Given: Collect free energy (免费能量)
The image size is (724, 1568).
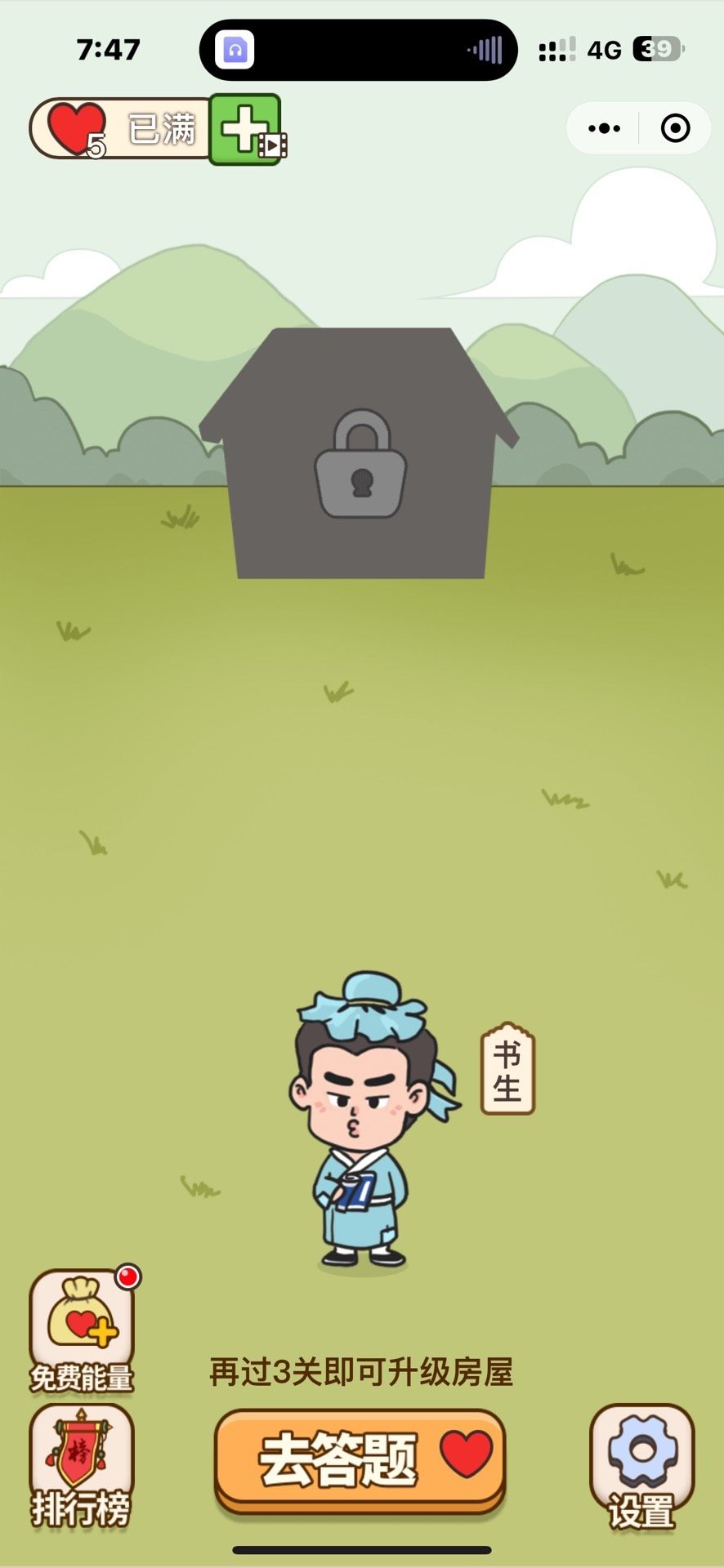Looking at the screenshot, I should coord(82,1331).
